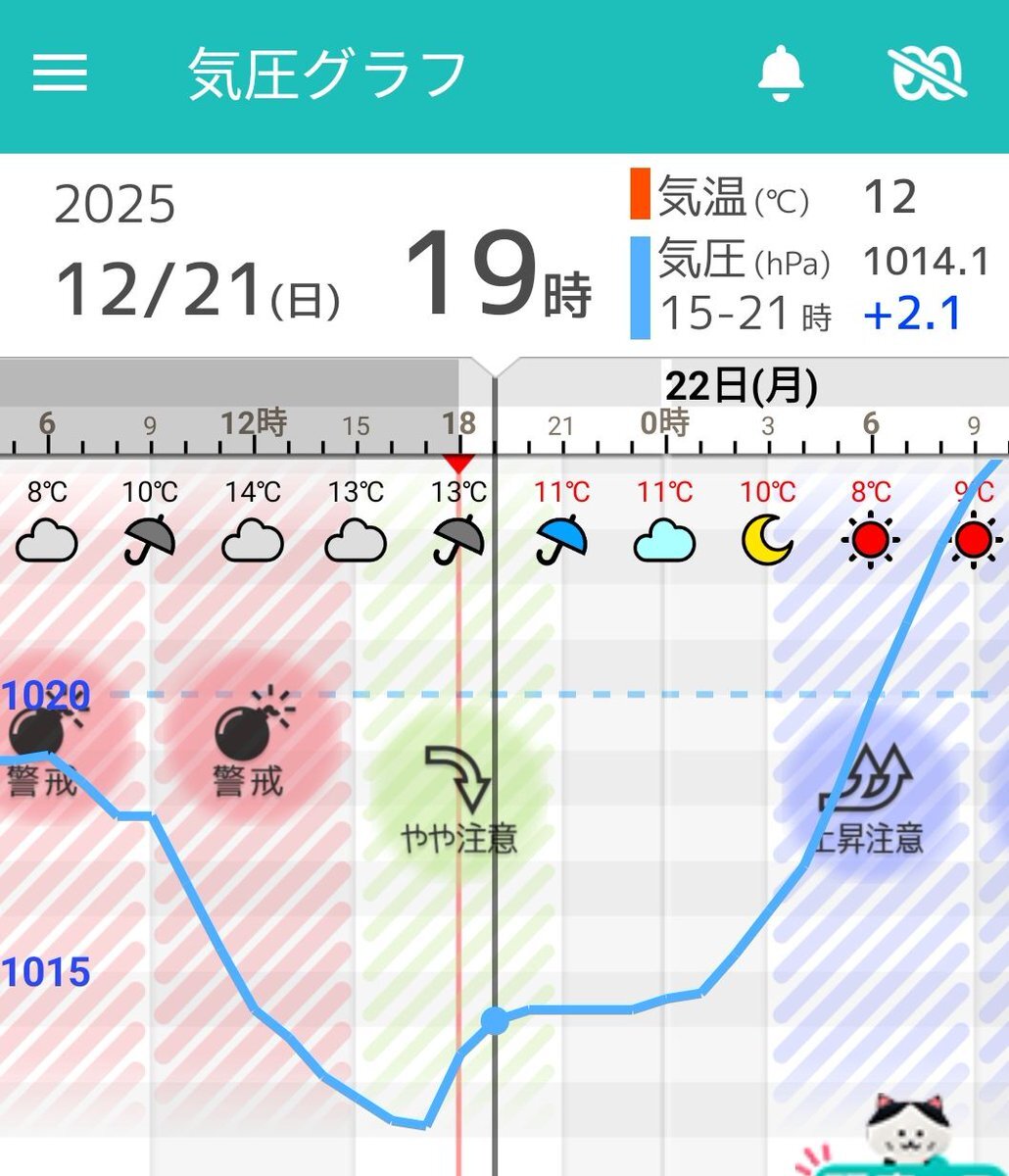Open the notifications bell

781,73
